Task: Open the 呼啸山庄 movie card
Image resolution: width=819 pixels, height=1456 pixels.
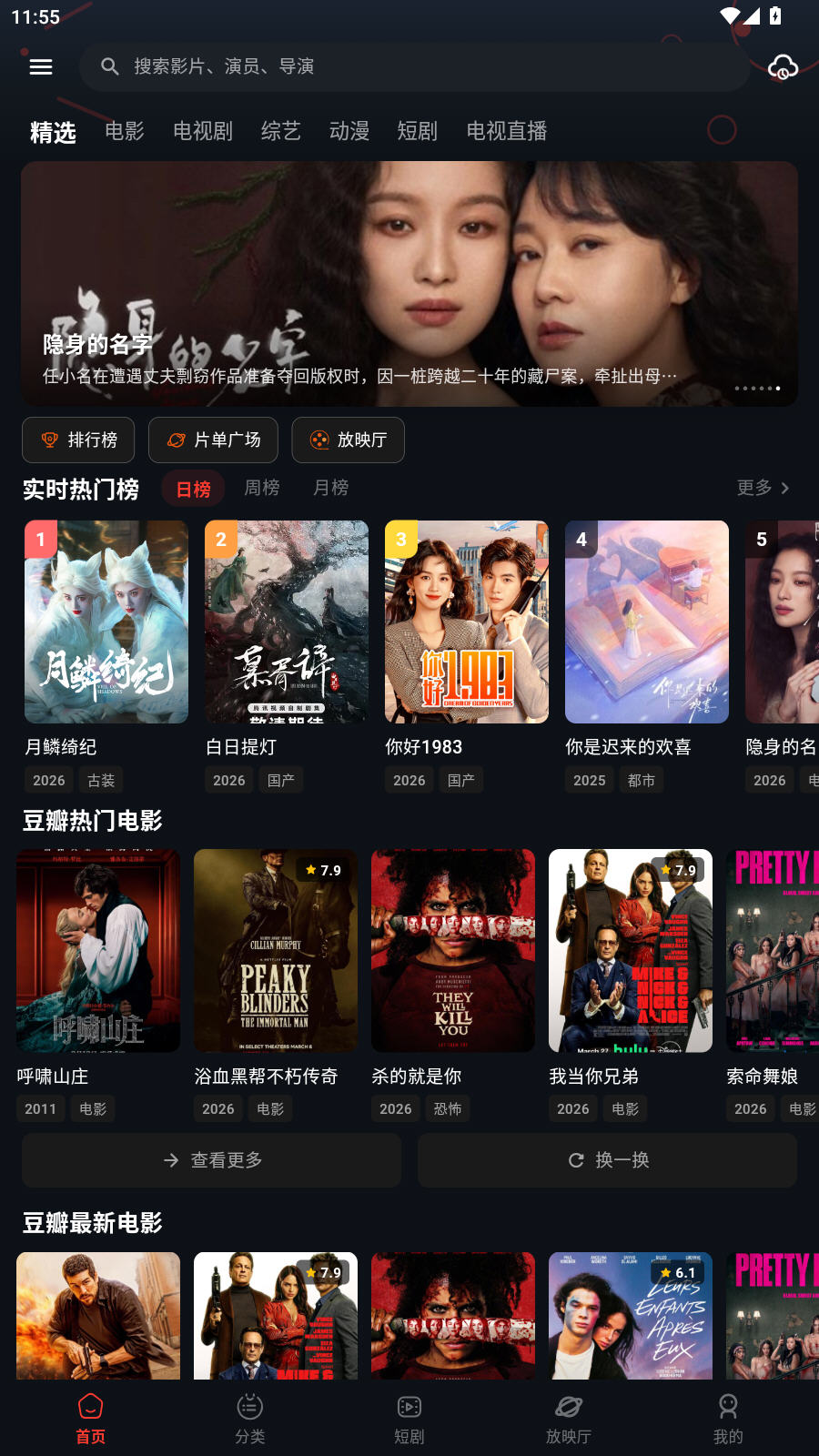Action: coord(98,951)
